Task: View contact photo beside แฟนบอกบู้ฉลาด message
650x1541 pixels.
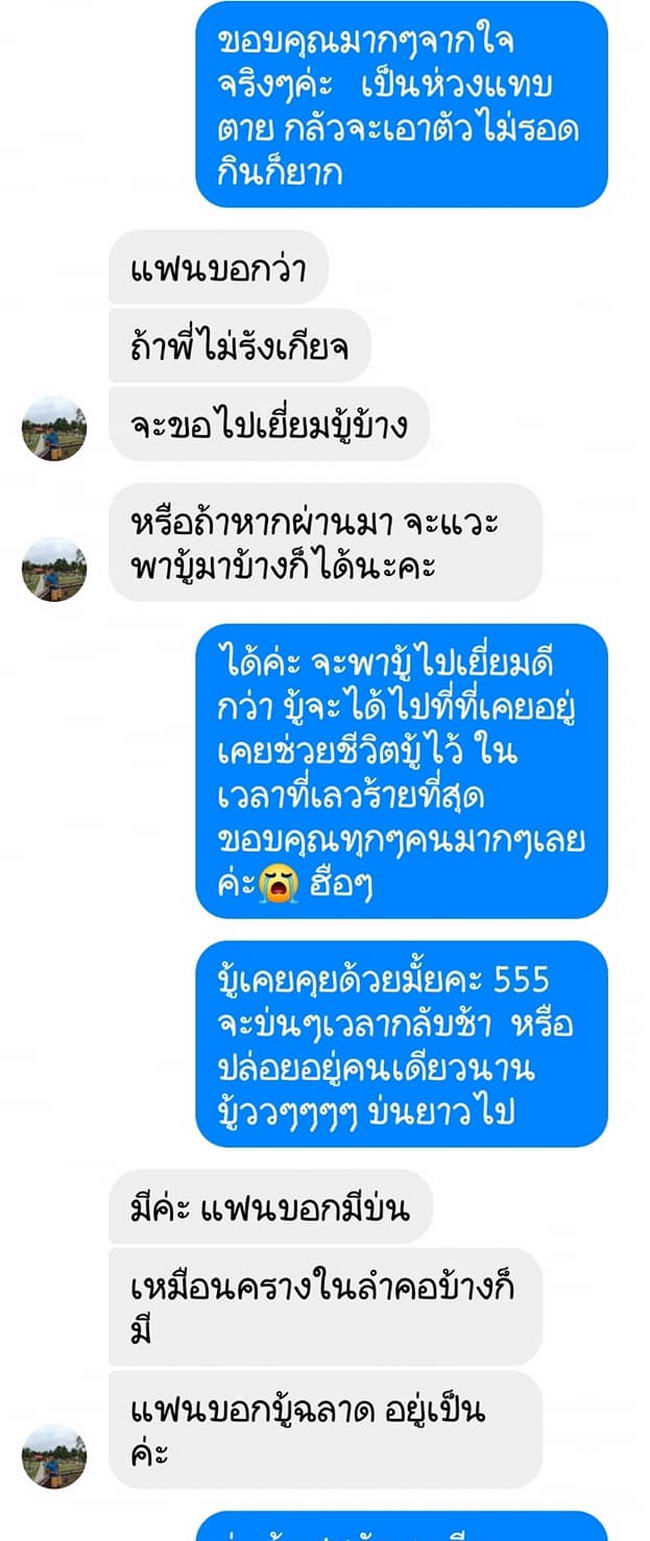Action: pos(54,1455)
